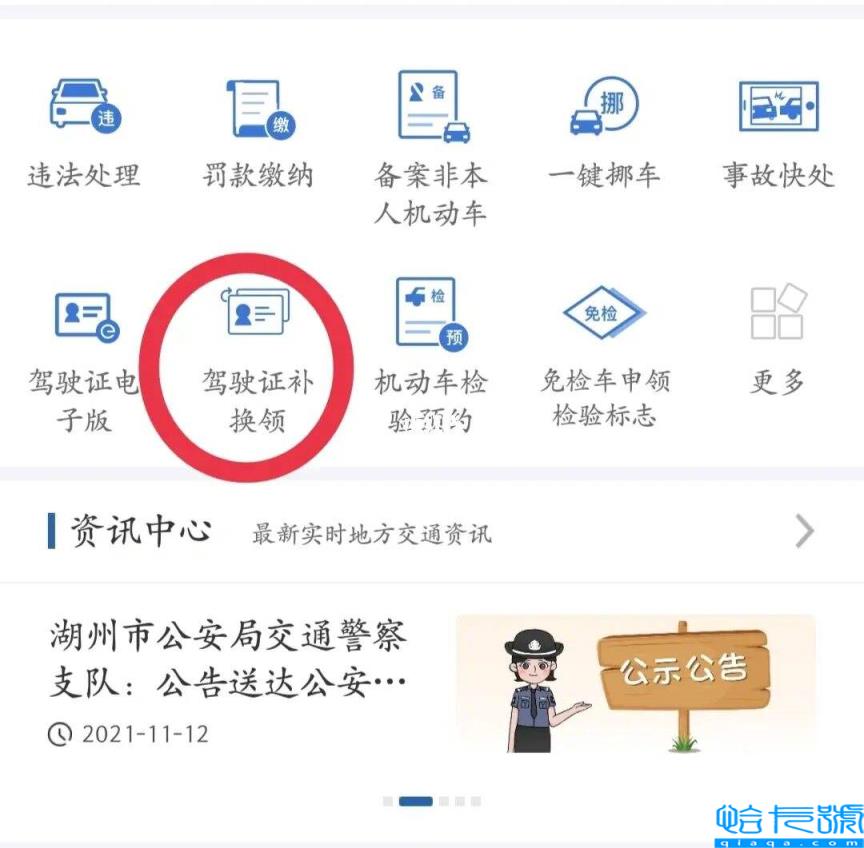This screenshot has height=848, width=864.
Task: Open 湖州市公安局交通警察支队 announcement
Action: pyautogui.click(x=230, y=660)
